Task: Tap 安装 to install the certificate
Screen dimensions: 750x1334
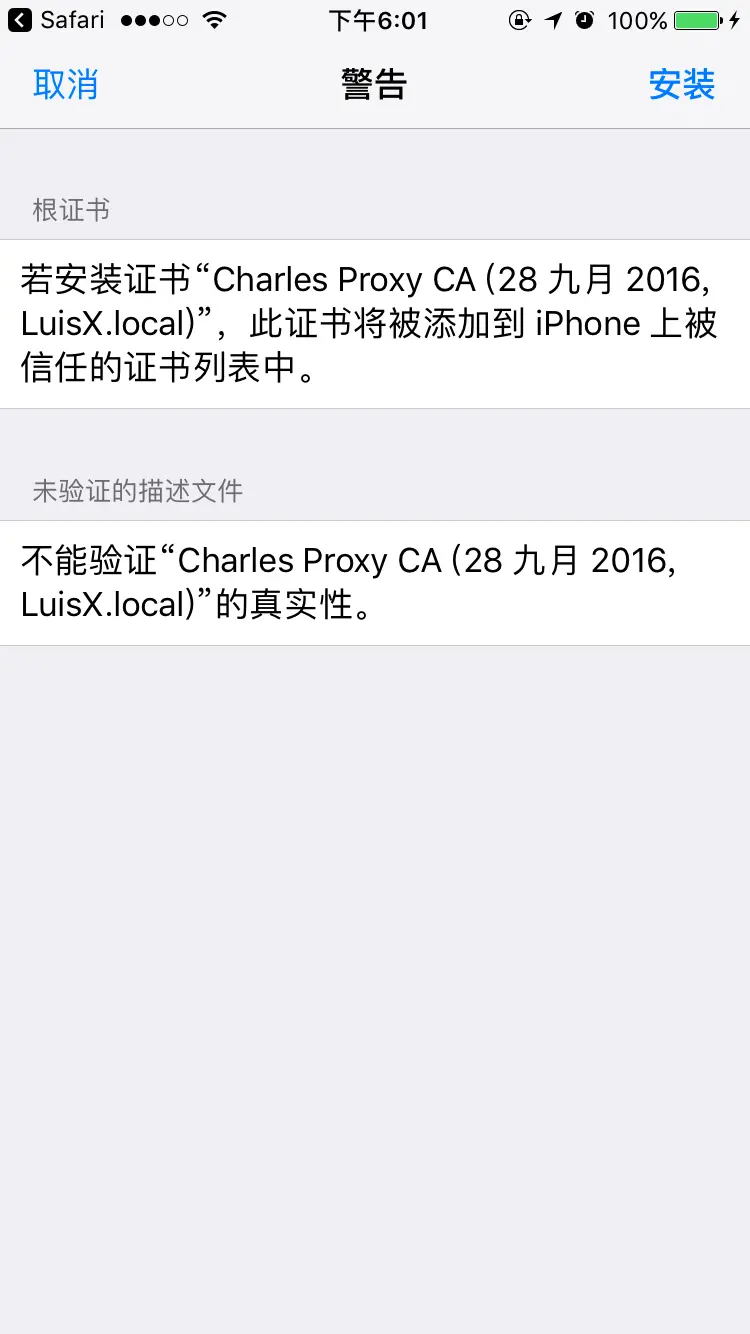Action: [x=682, y=85]
